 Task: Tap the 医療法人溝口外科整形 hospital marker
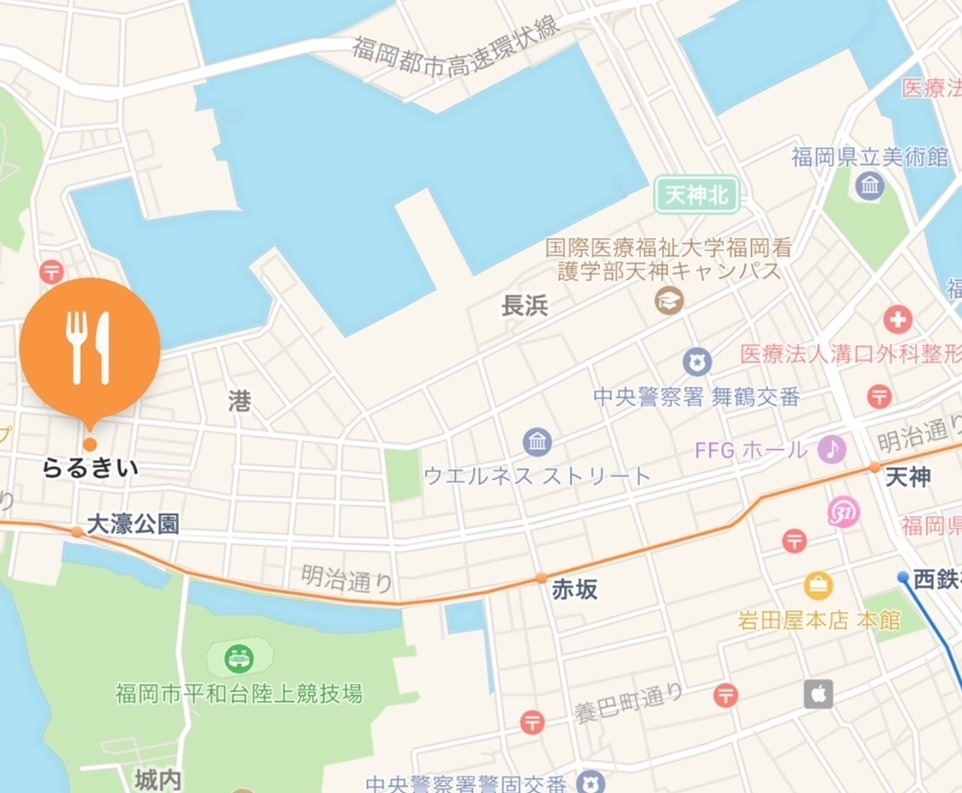pos(898,320)
